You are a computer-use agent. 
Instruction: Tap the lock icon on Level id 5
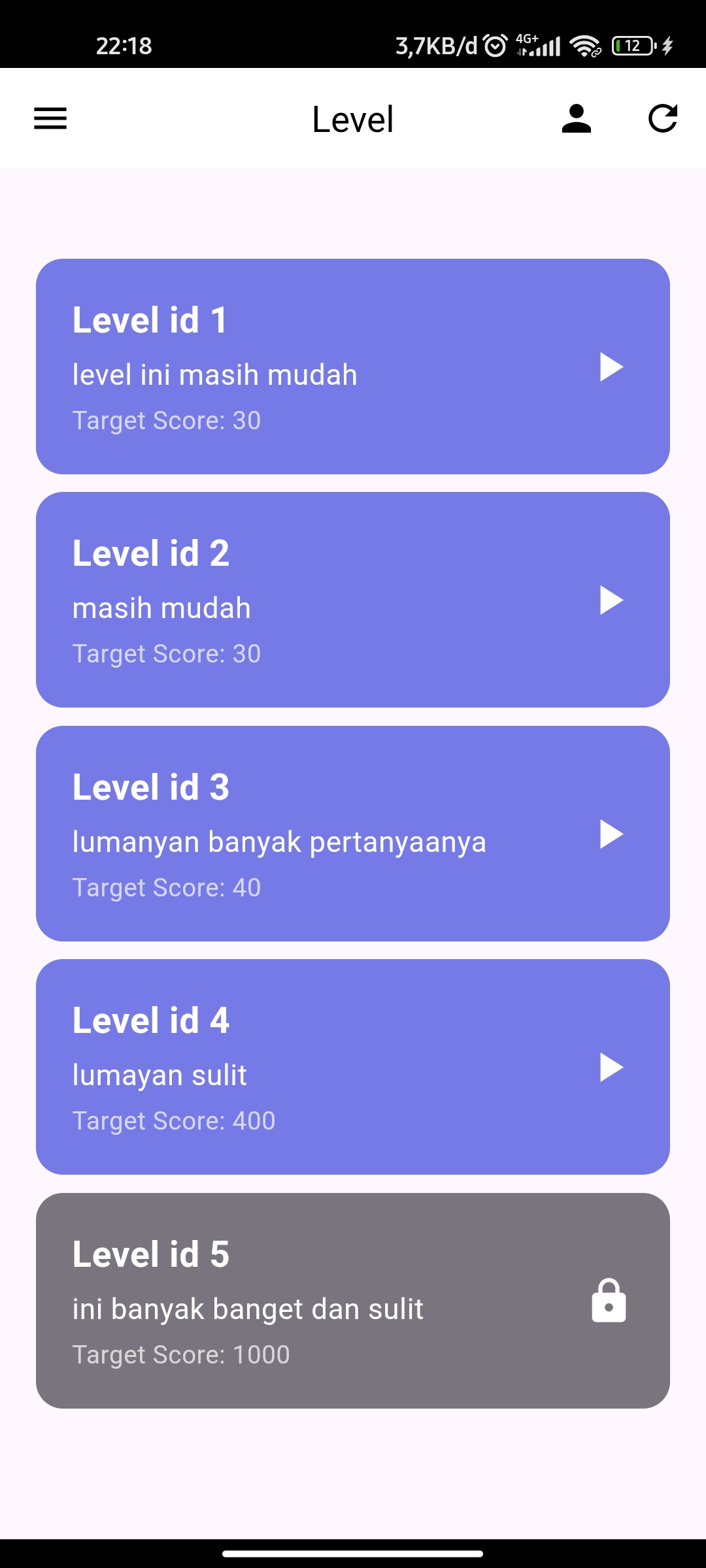[x=608, y=1303]
